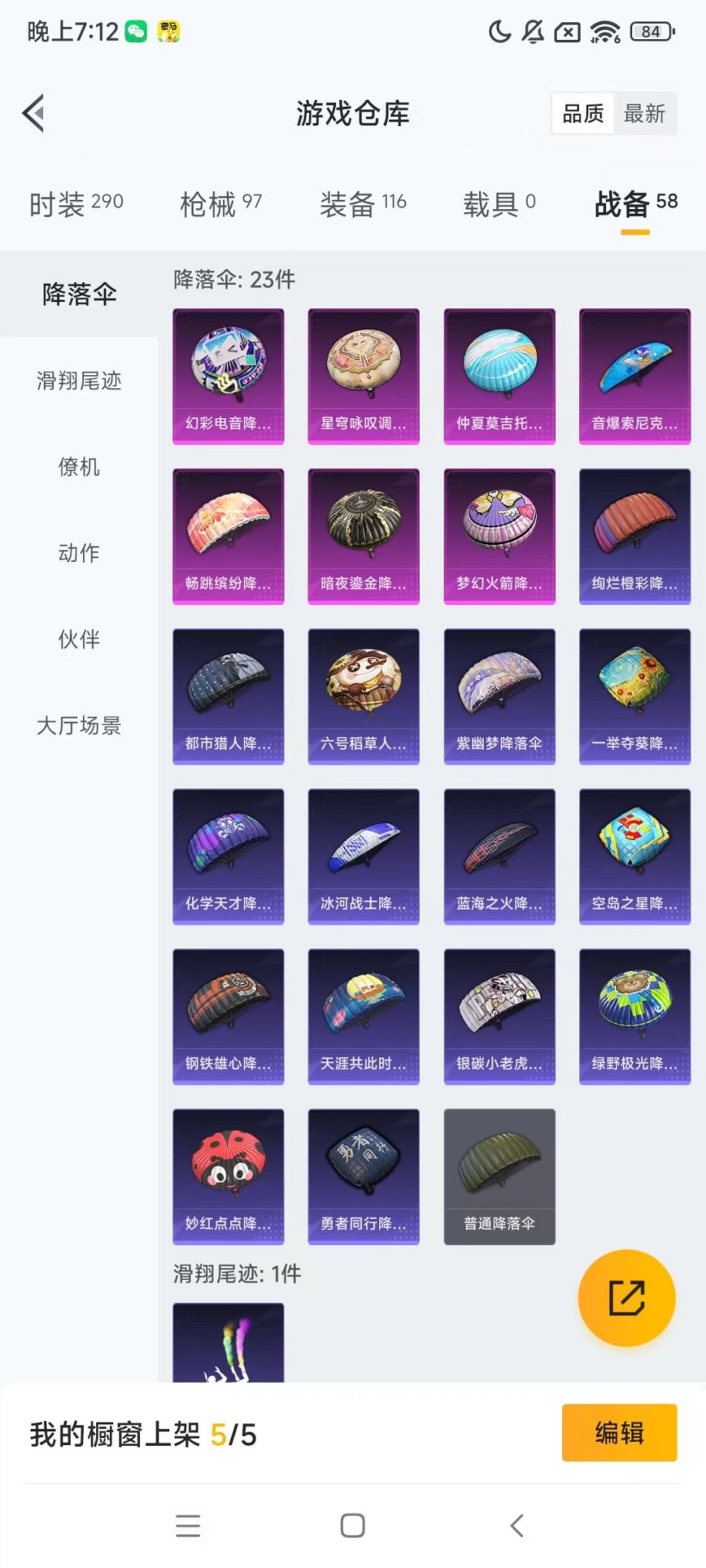This screenshot has height=1568, width=706.
Task: Sort inventory by 品质
Action: [583, 114]
